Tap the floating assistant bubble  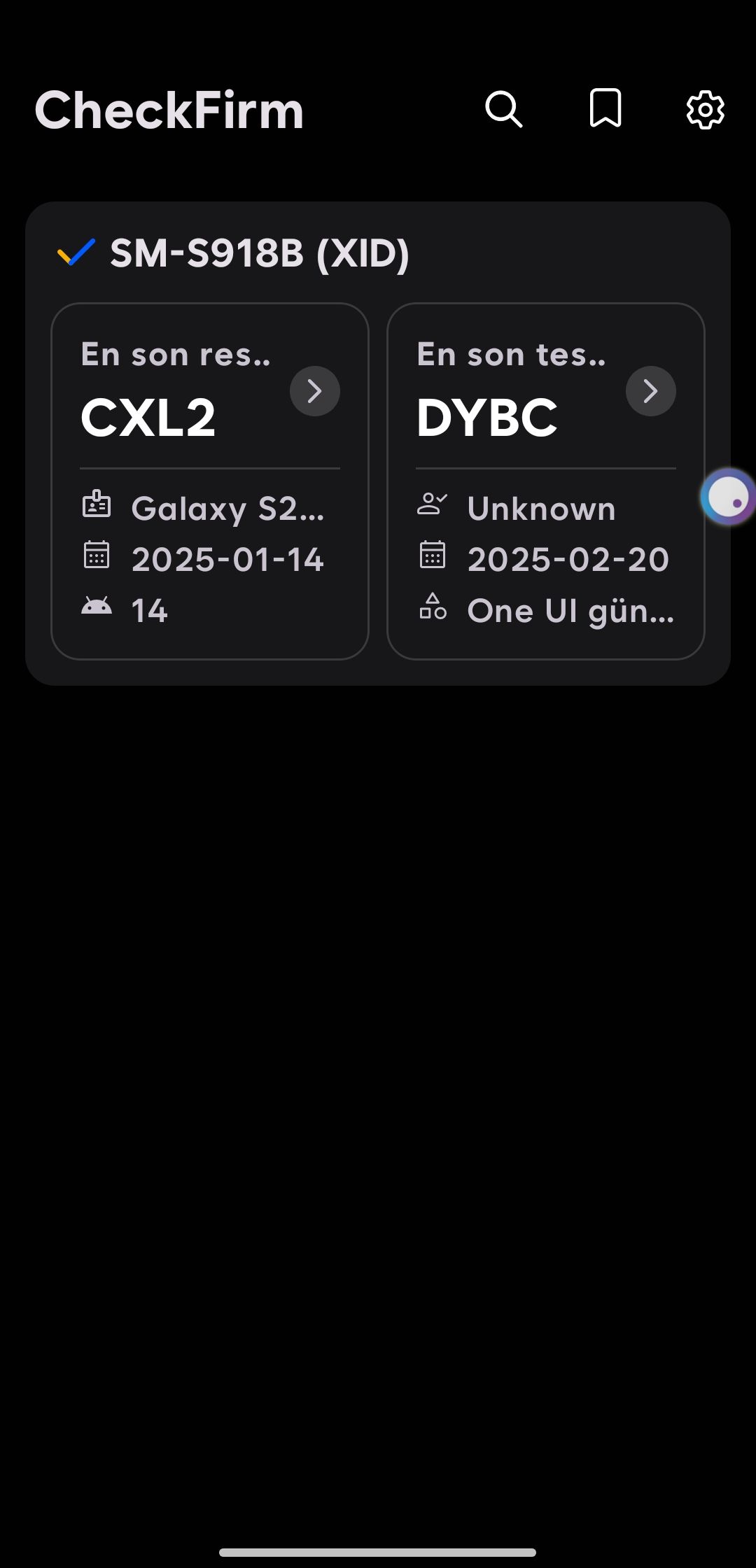[729, 497]
